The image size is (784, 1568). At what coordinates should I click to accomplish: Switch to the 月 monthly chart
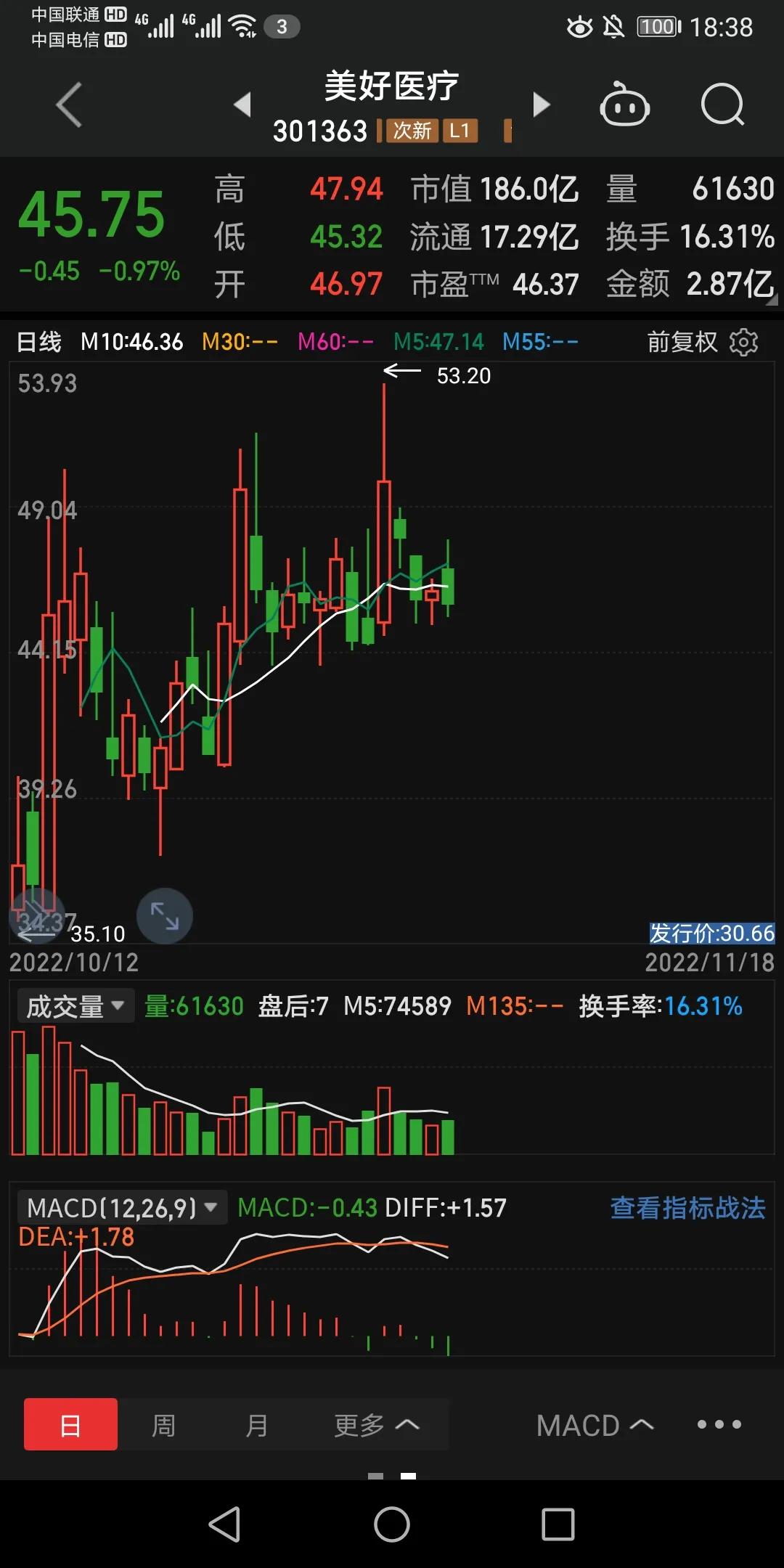[x=256, y=1425]
